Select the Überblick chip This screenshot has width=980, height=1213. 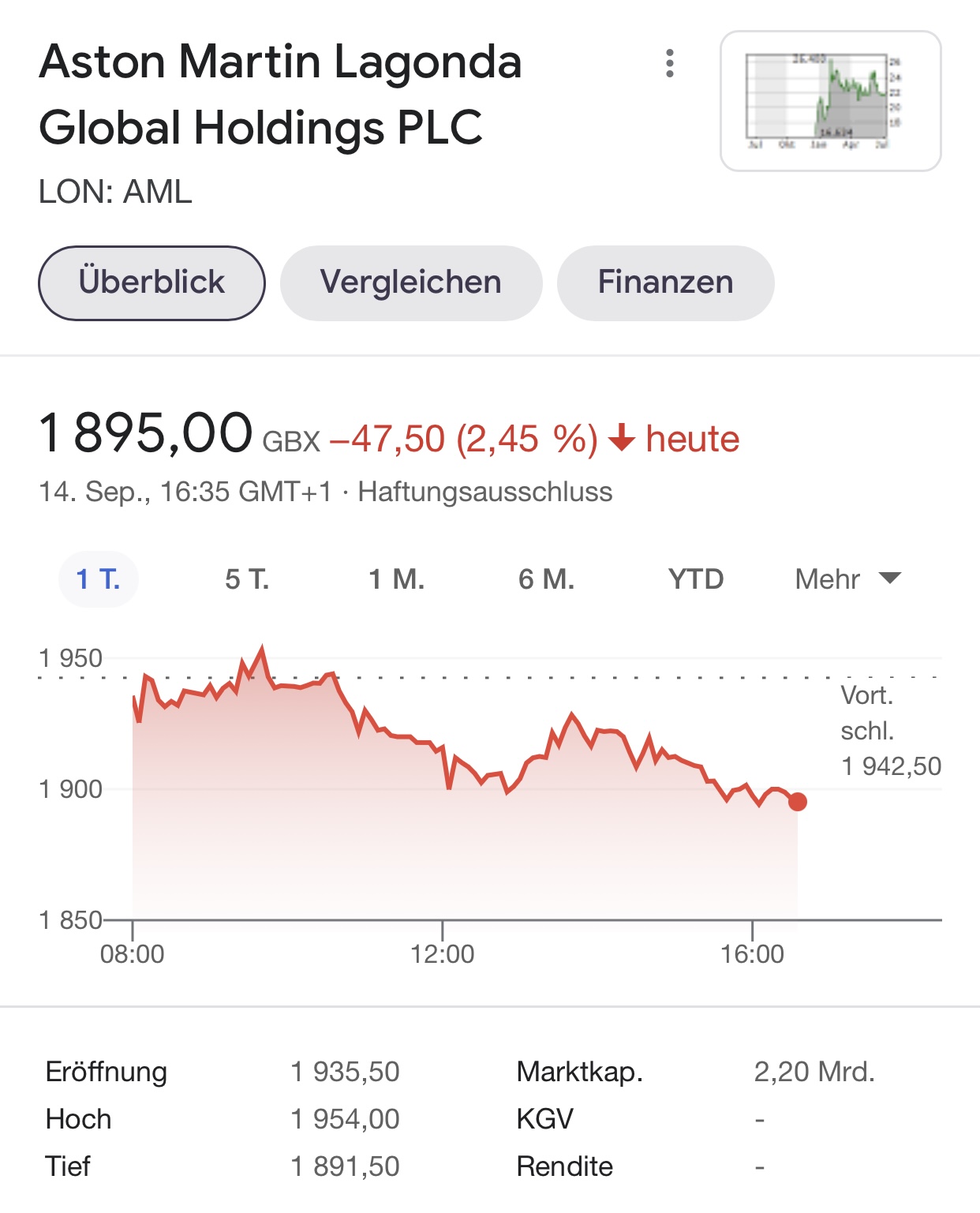tap(151, 283)
